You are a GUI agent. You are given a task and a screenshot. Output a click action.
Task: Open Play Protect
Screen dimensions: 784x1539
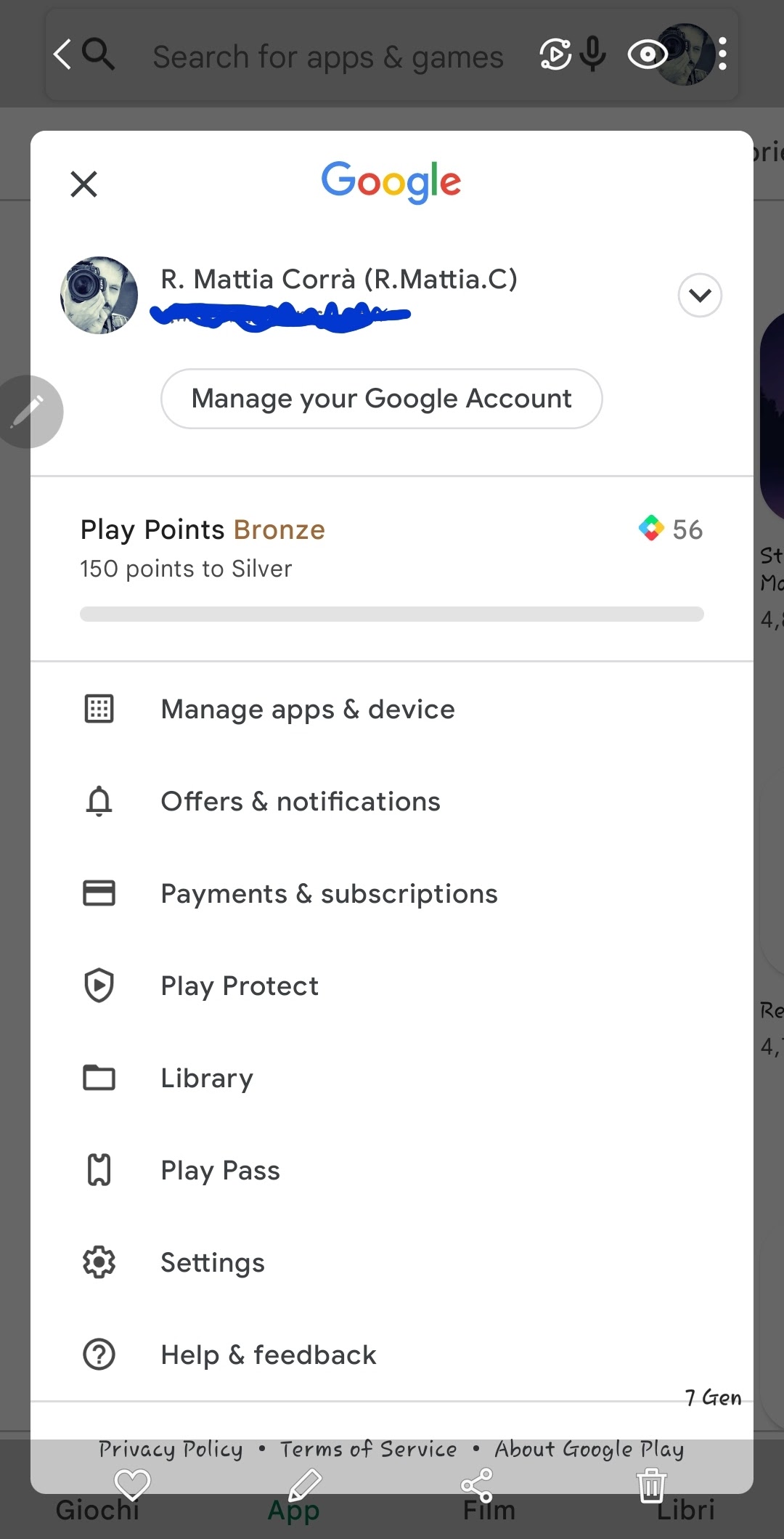click(x=392, y=986)
